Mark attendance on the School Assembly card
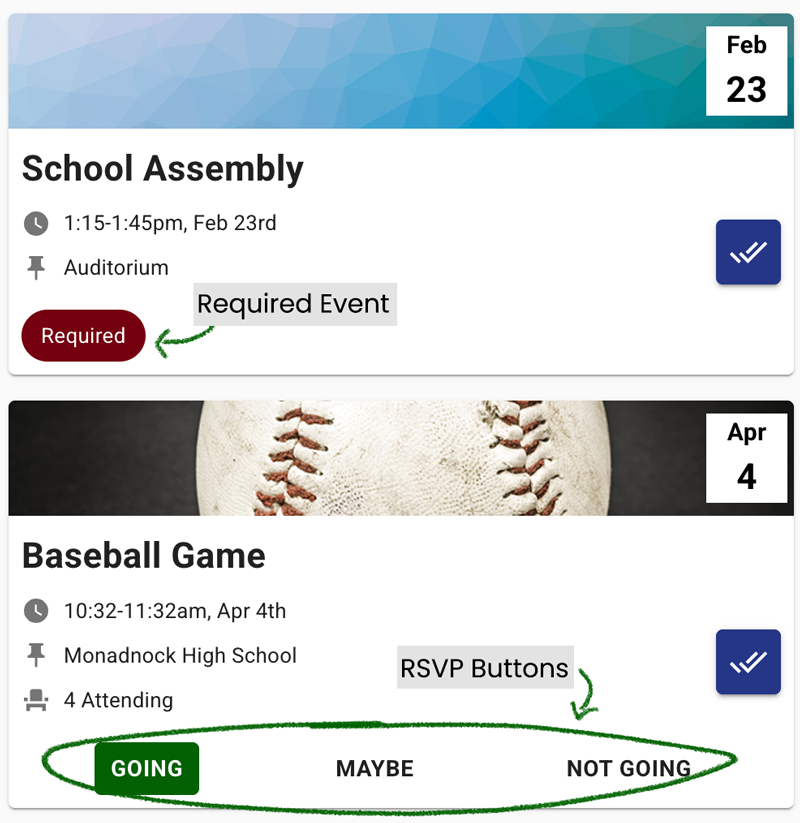The width and height of the screenshot is (800, 823). 748,252
